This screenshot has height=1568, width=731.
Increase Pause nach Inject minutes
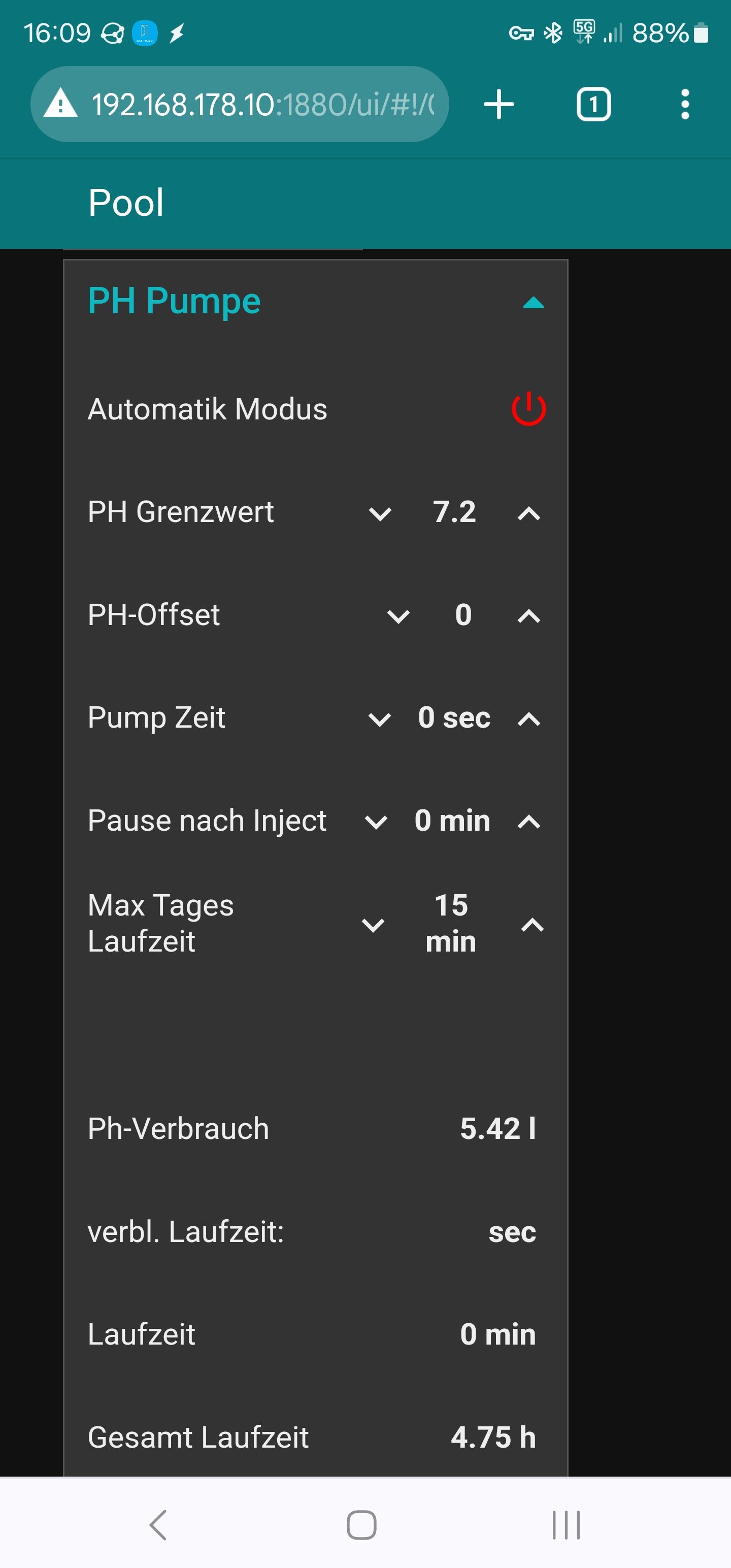coord(528,823)
